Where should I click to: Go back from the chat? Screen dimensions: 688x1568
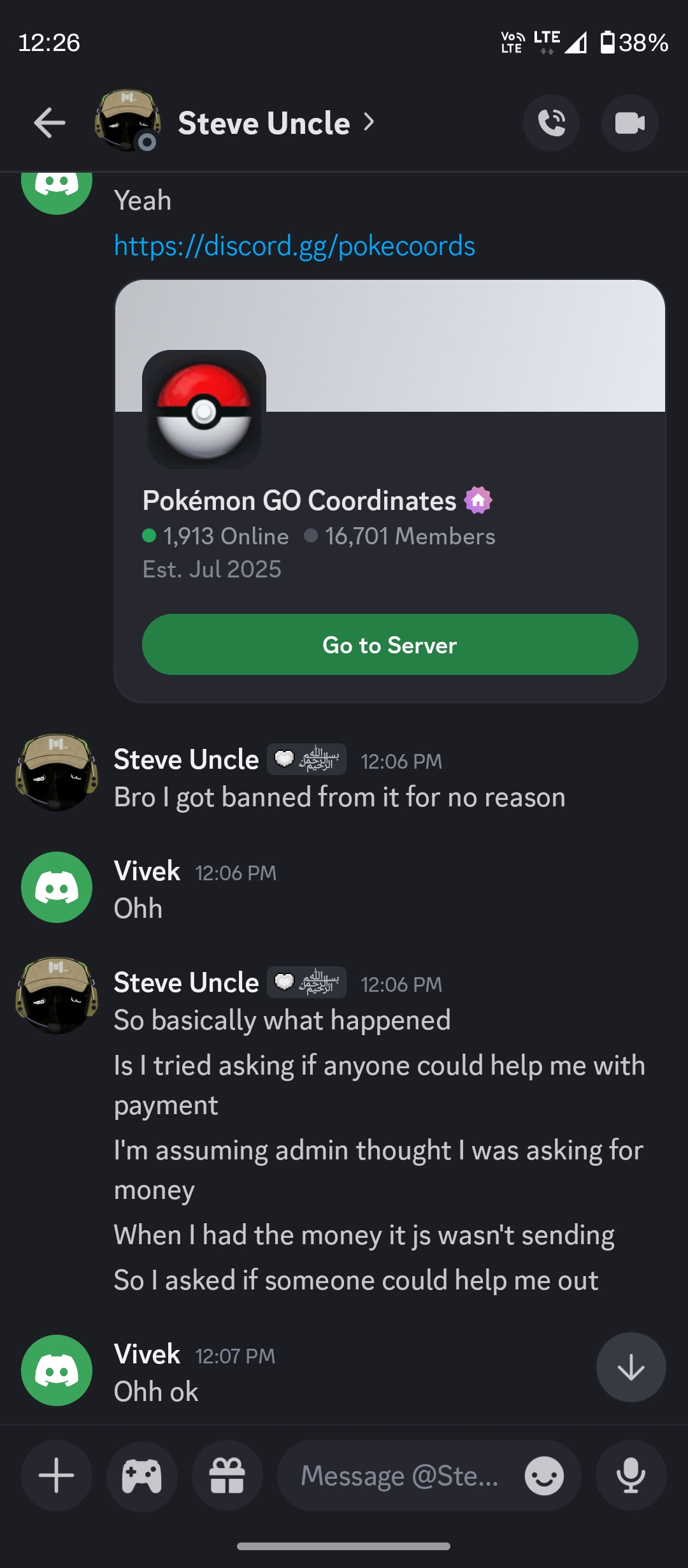coord(50,123)
